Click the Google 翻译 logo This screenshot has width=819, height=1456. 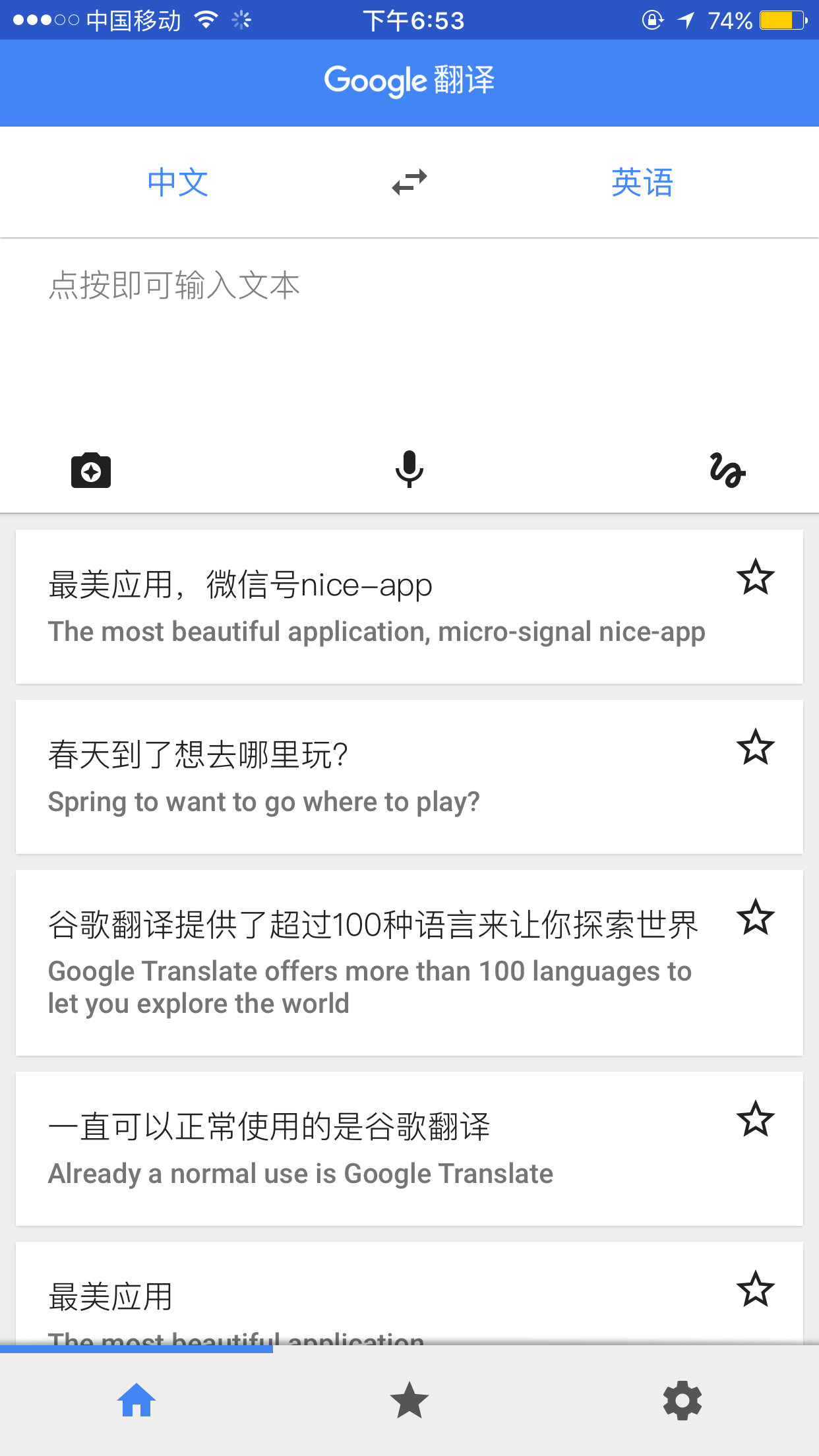click(409, 79)
